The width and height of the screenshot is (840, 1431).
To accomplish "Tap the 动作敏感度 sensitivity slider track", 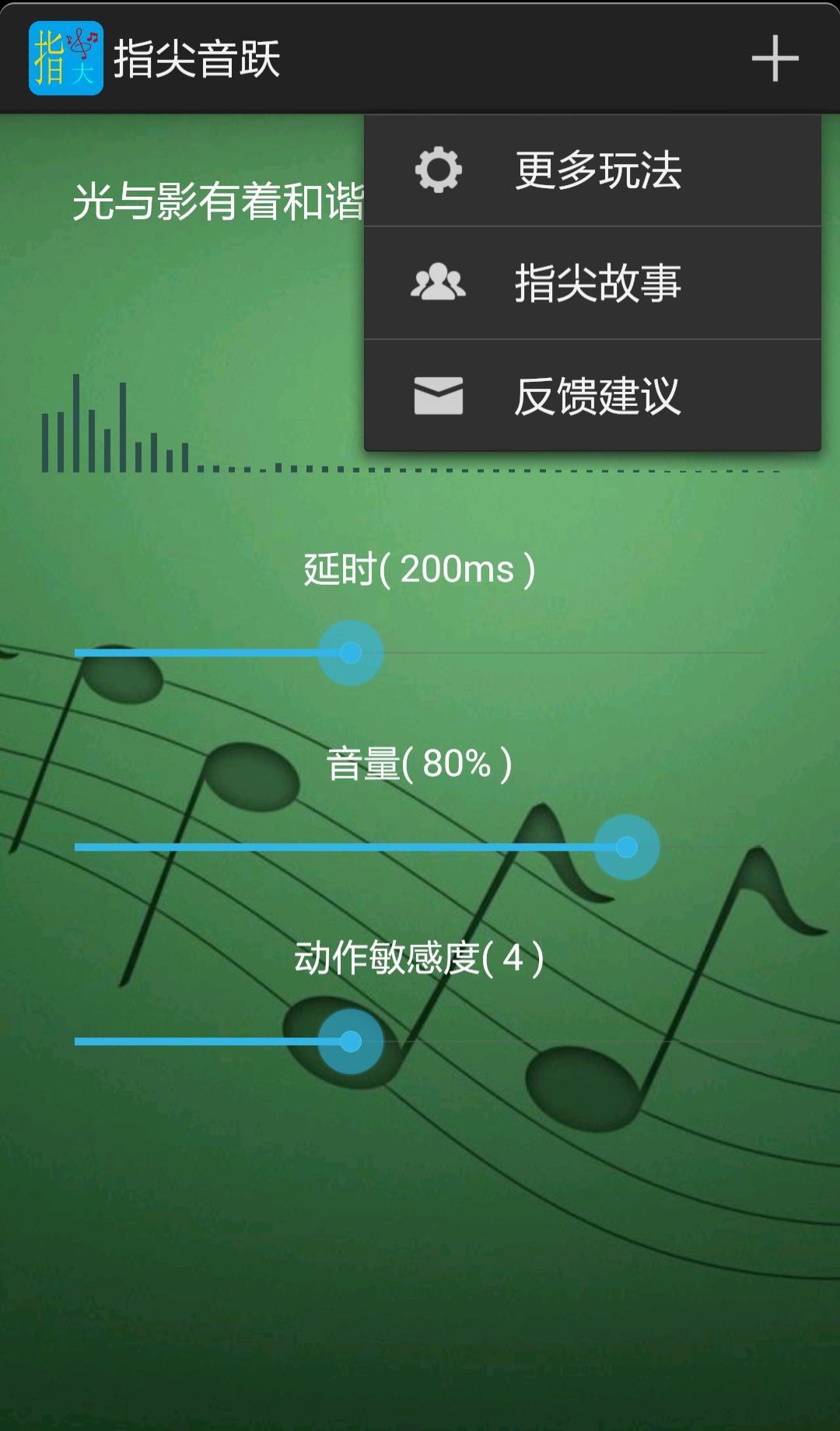I will 420,1041.
